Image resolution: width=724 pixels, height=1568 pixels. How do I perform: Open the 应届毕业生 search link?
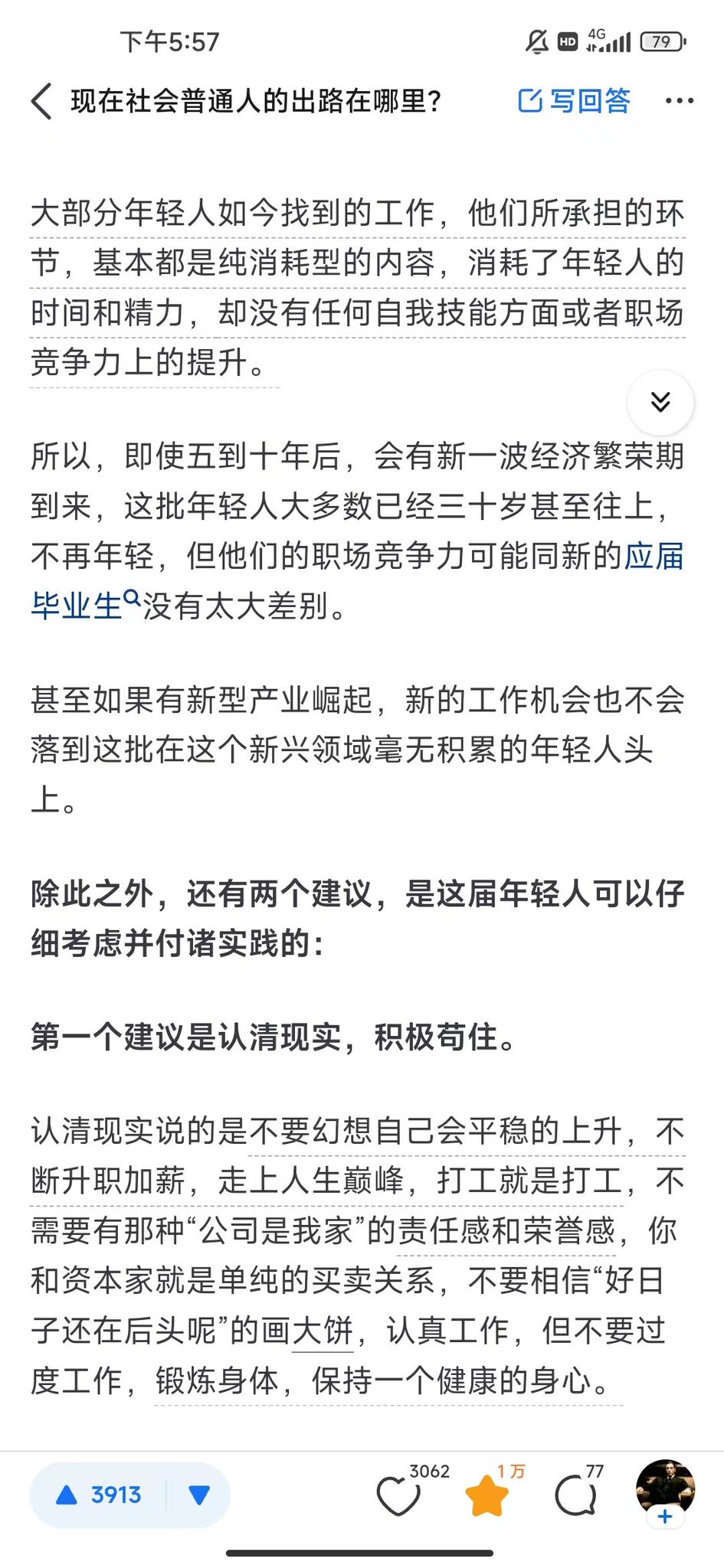pyautogui.click(x=77, y=606)
